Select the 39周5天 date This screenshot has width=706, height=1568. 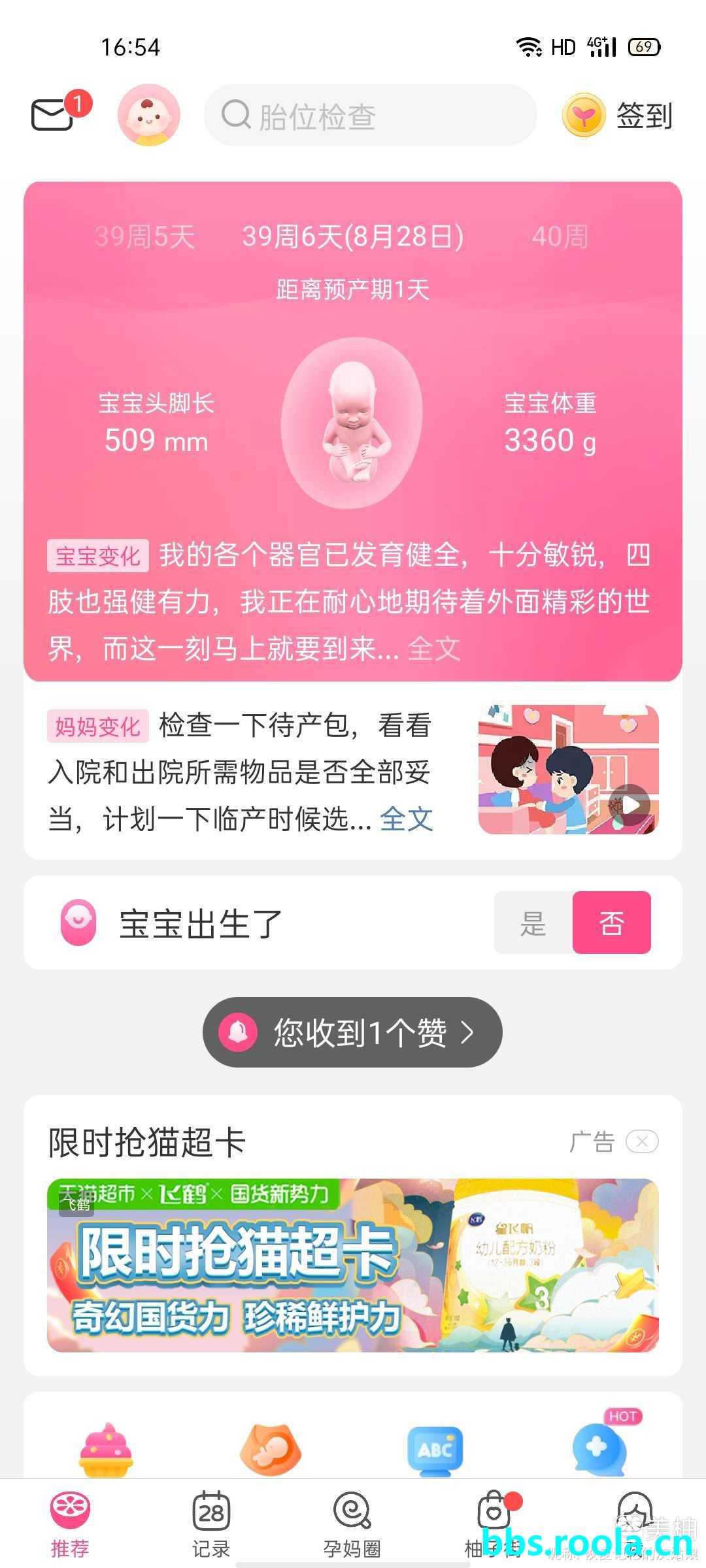[x=144, y=237]
